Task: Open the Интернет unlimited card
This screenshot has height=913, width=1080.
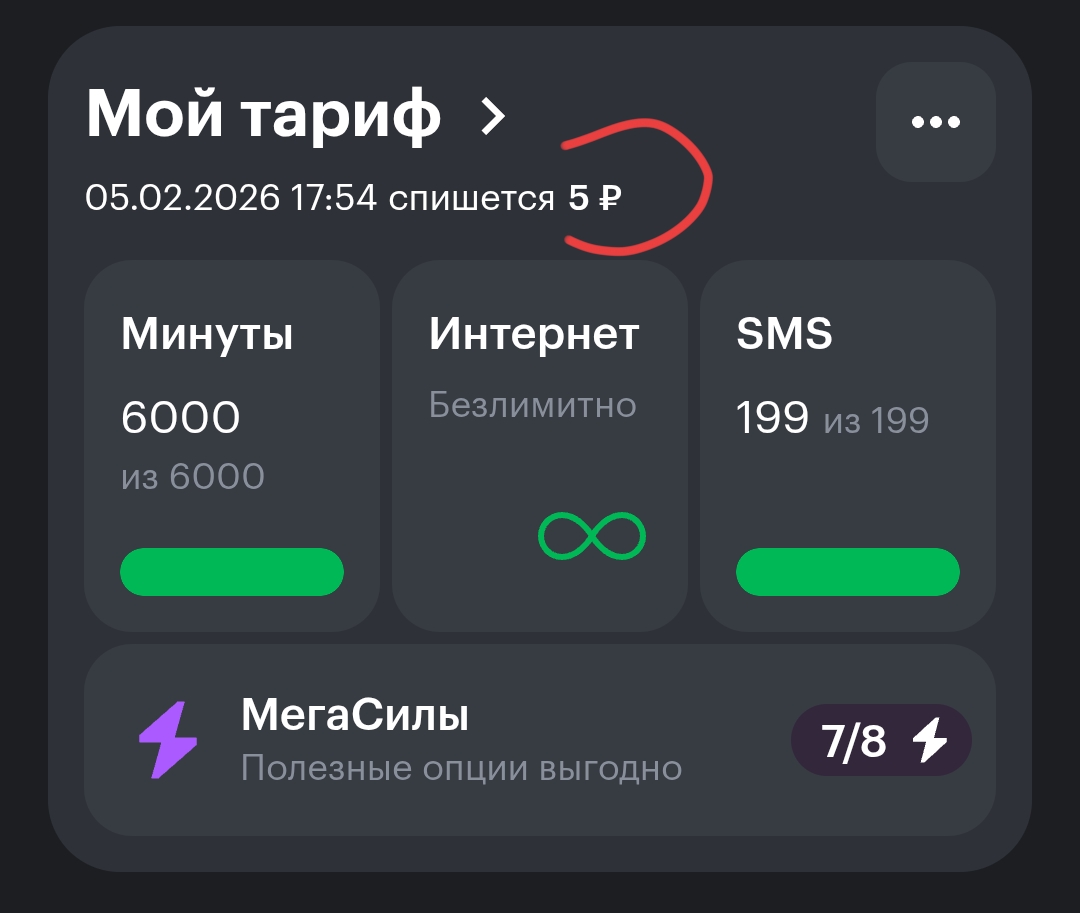Action: [x=540, y=445]
